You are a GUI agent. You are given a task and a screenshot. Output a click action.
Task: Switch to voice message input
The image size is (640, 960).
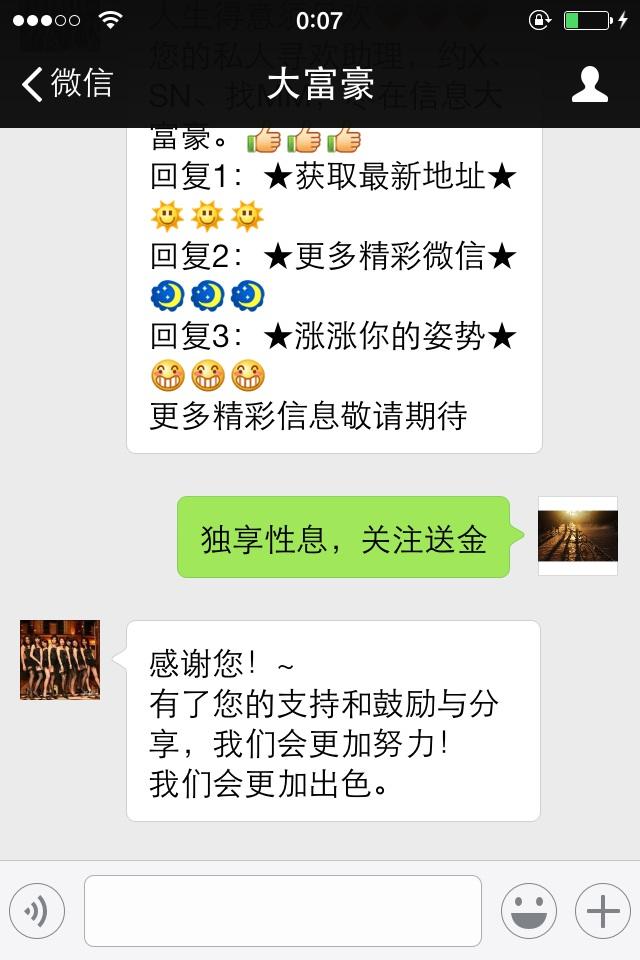(37, 911)
